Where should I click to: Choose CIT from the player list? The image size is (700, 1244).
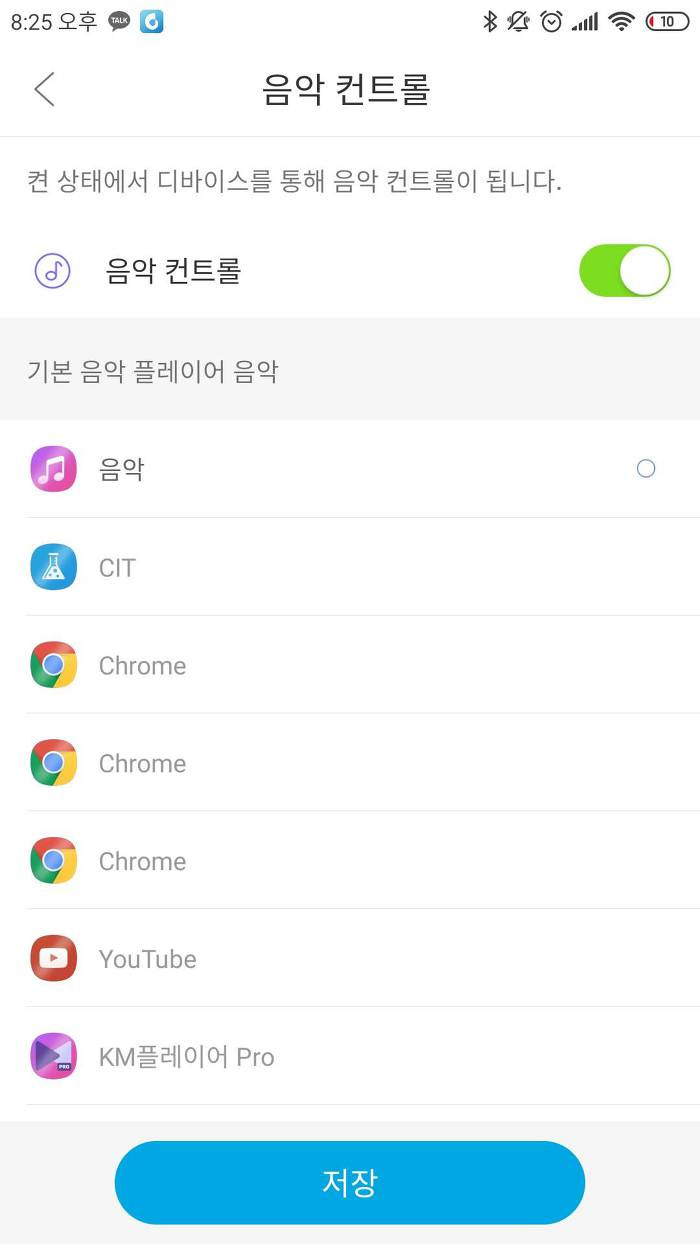[350, 567]
